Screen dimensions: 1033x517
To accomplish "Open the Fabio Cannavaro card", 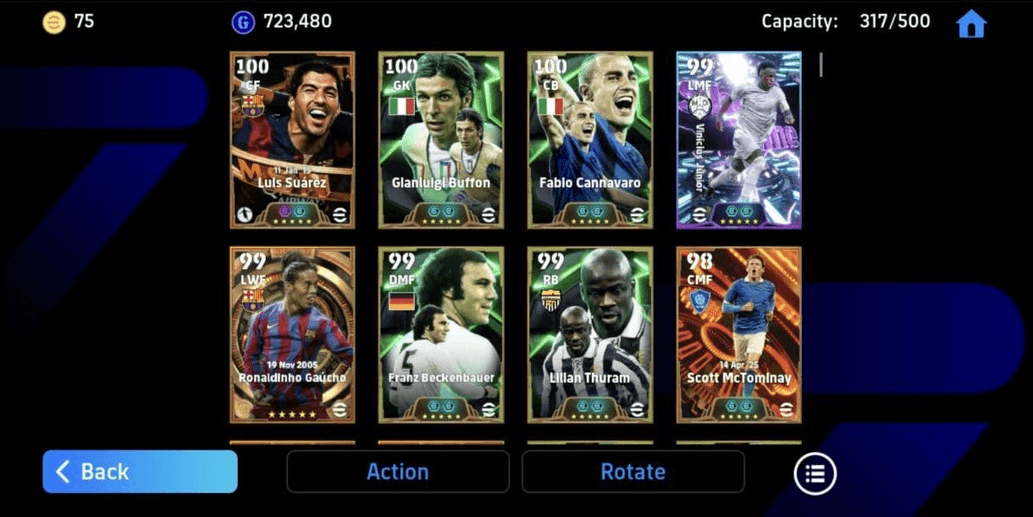I will pos(590,140).
